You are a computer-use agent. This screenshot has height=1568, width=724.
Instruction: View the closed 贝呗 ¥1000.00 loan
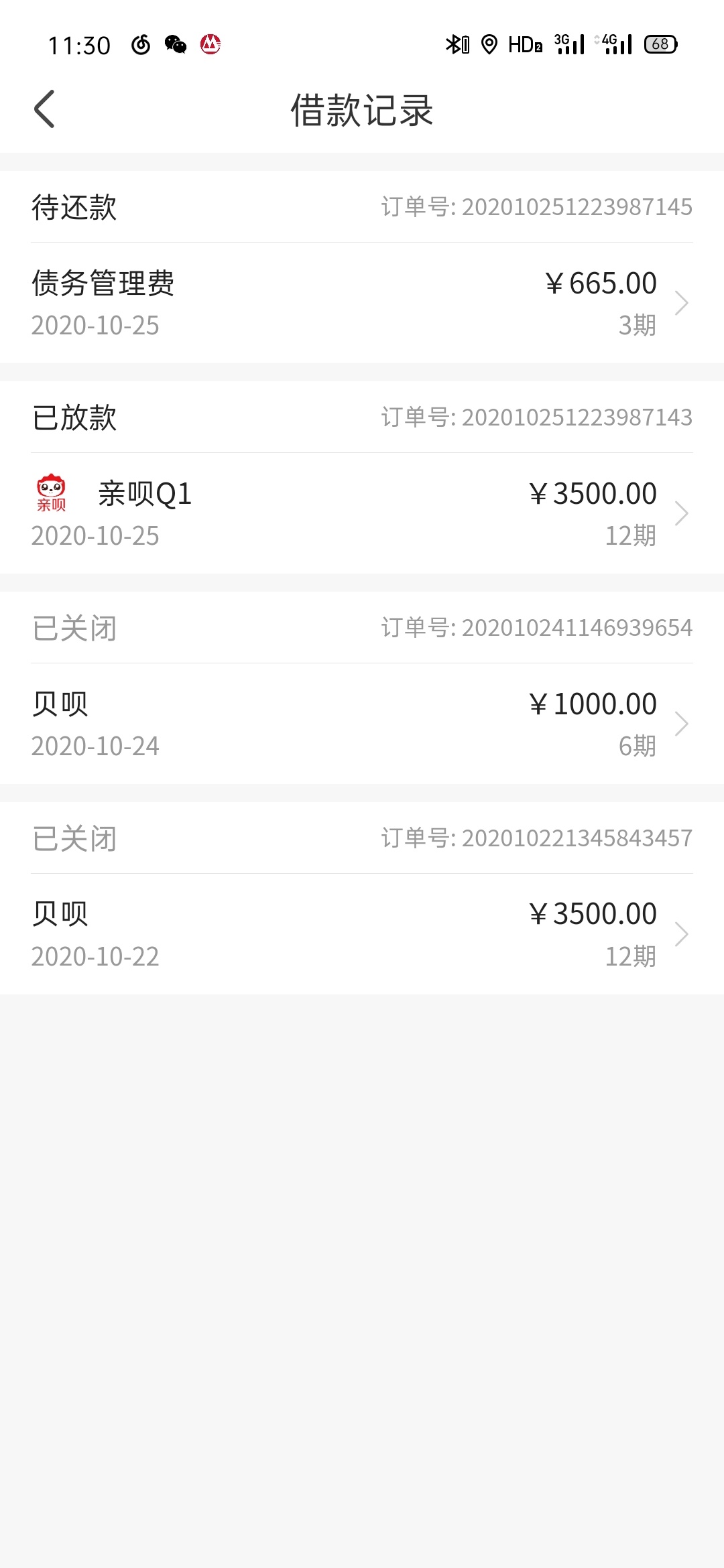[362, 724]
